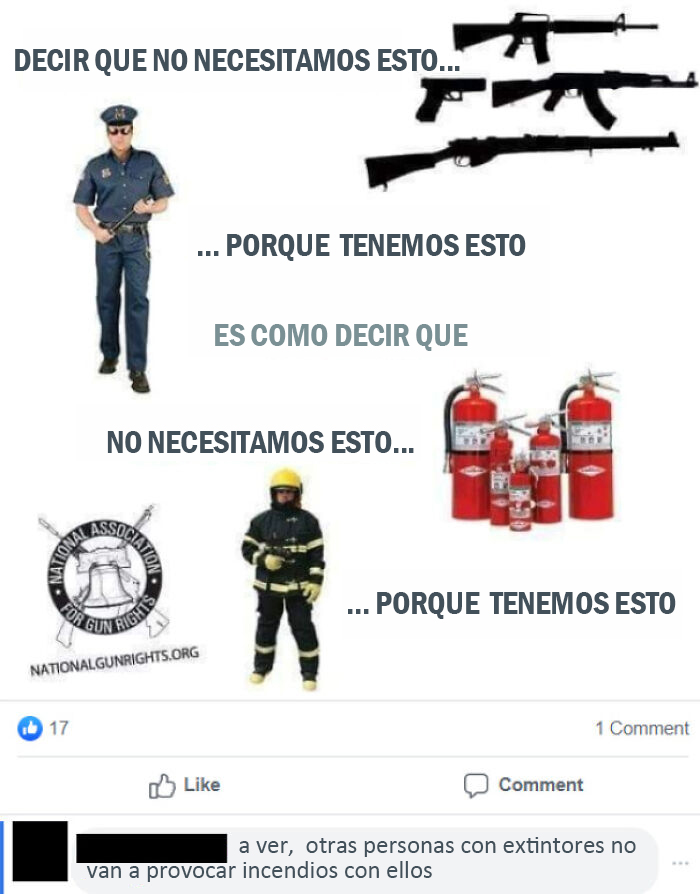This screenshot has width=700, height=894.
Task: Tap the Comment button under the post
Action: coord(524,785)
